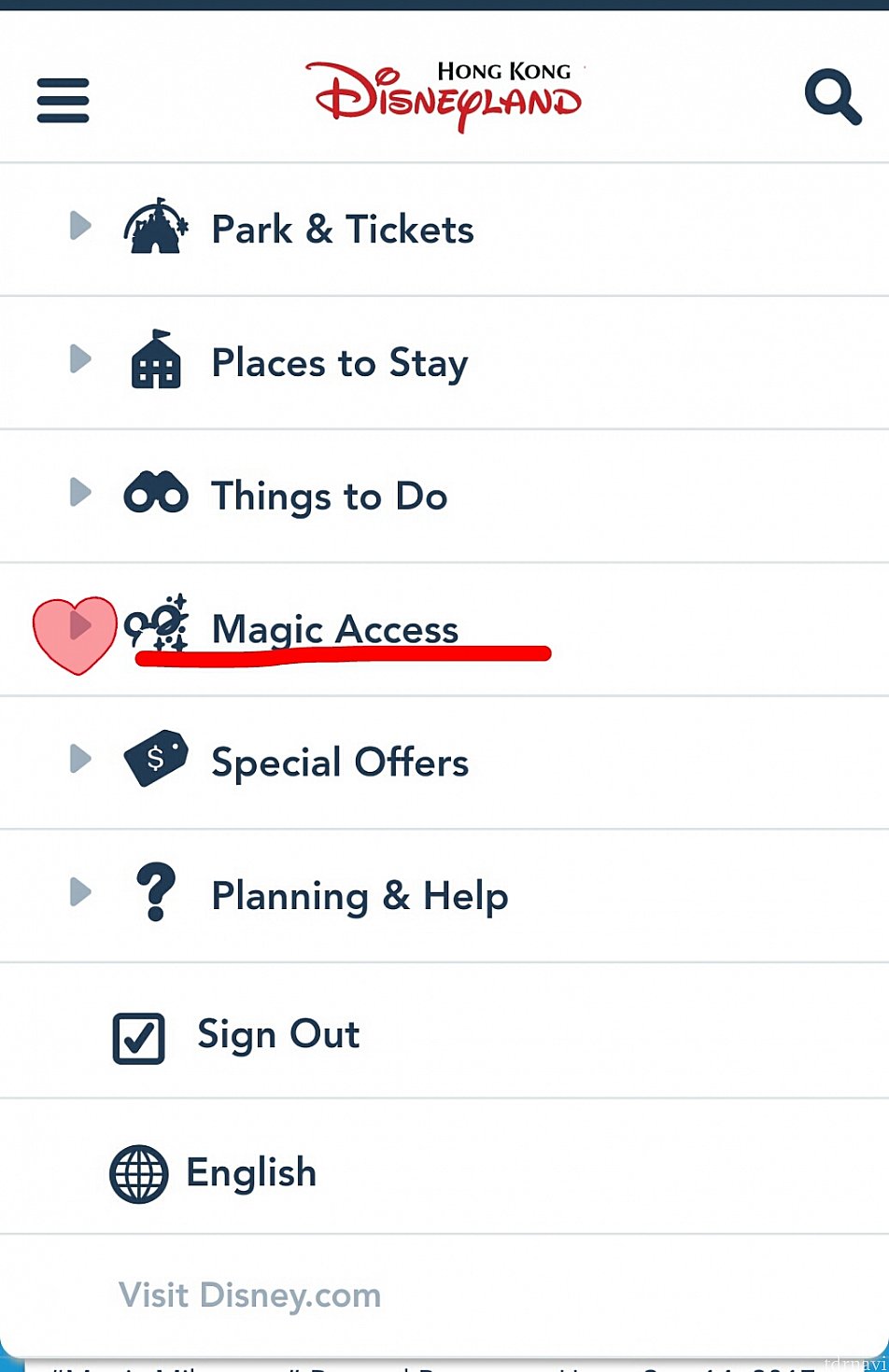Select Sign Out
889x1372 pixels.
click(277, 1035)
